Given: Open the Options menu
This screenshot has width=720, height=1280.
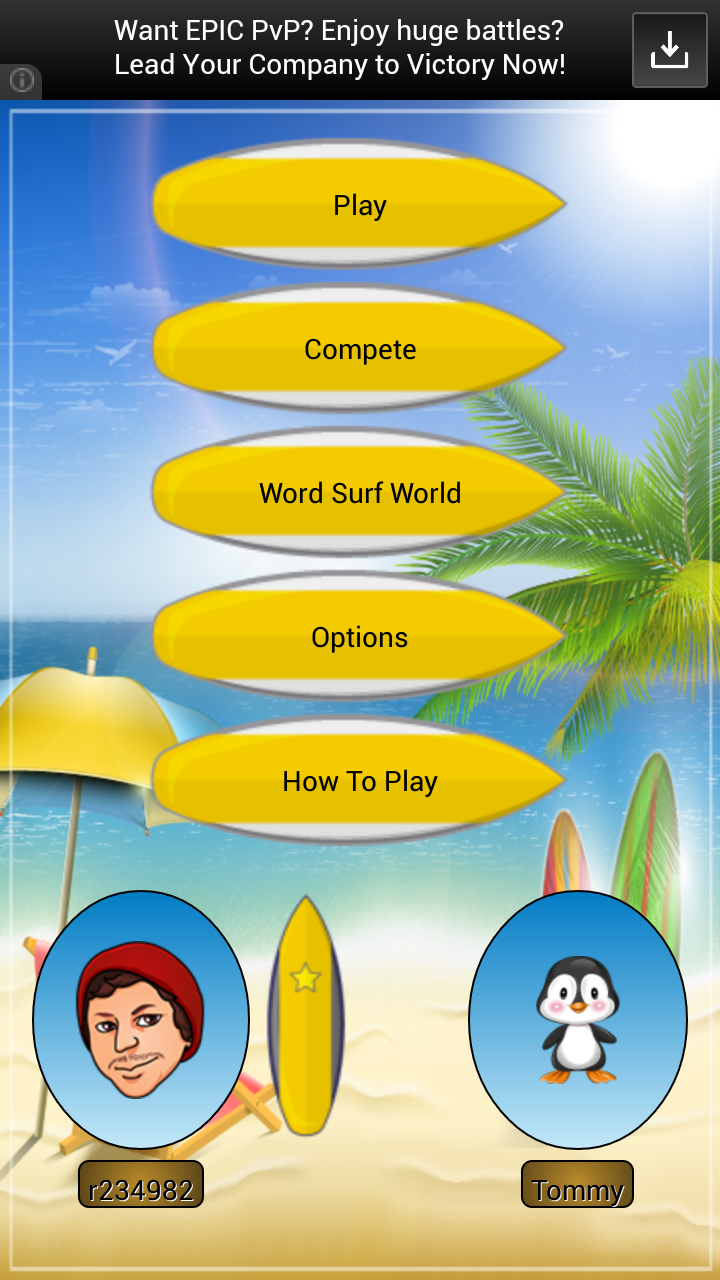Looking at the screenshot, I should tap(360, 637).
